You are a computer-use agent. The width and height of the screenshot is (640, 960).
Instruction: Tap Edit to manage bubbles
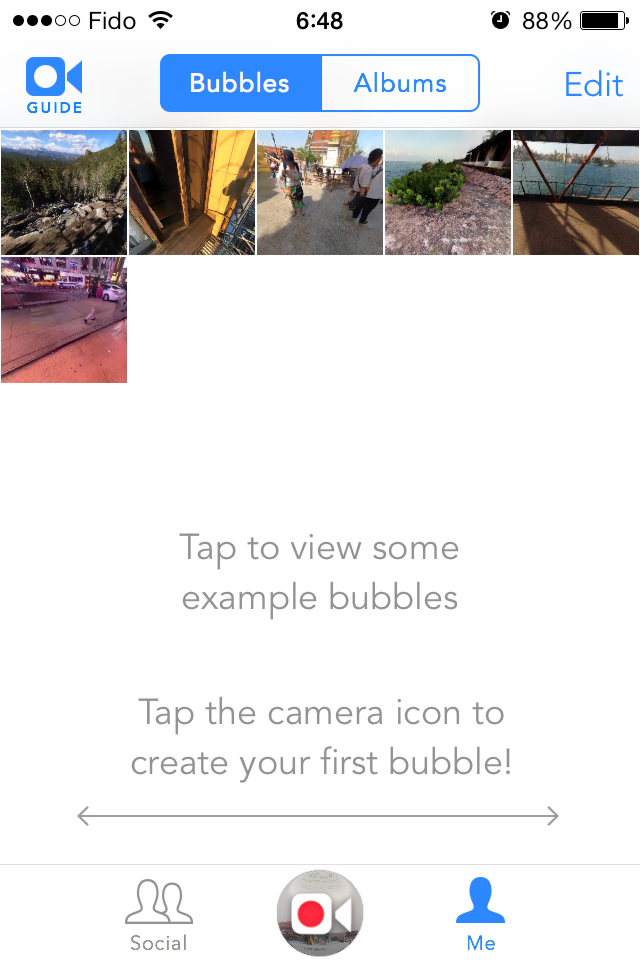point(593,84)
